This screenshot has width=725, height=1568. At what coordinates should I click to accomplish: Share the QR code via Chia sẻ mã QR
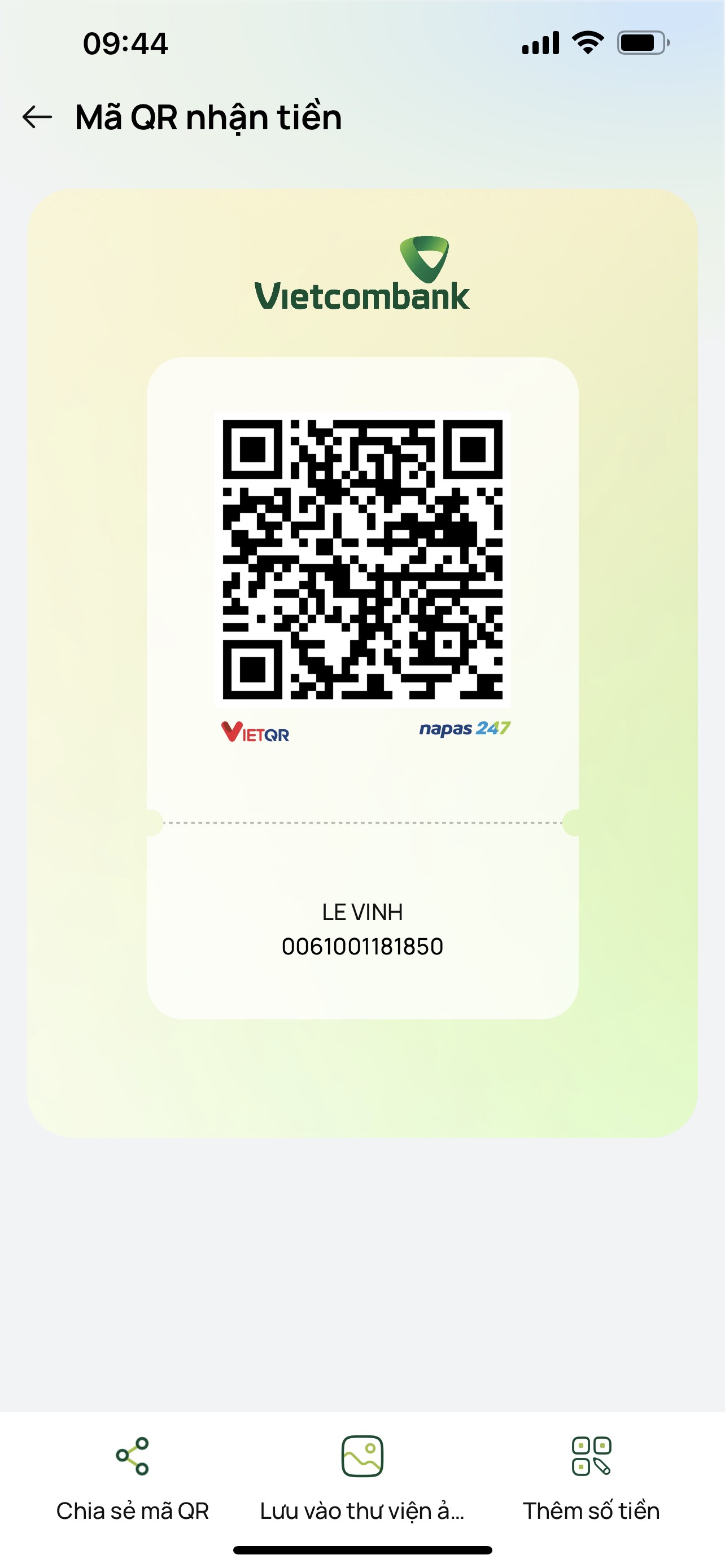[133, 1480]
